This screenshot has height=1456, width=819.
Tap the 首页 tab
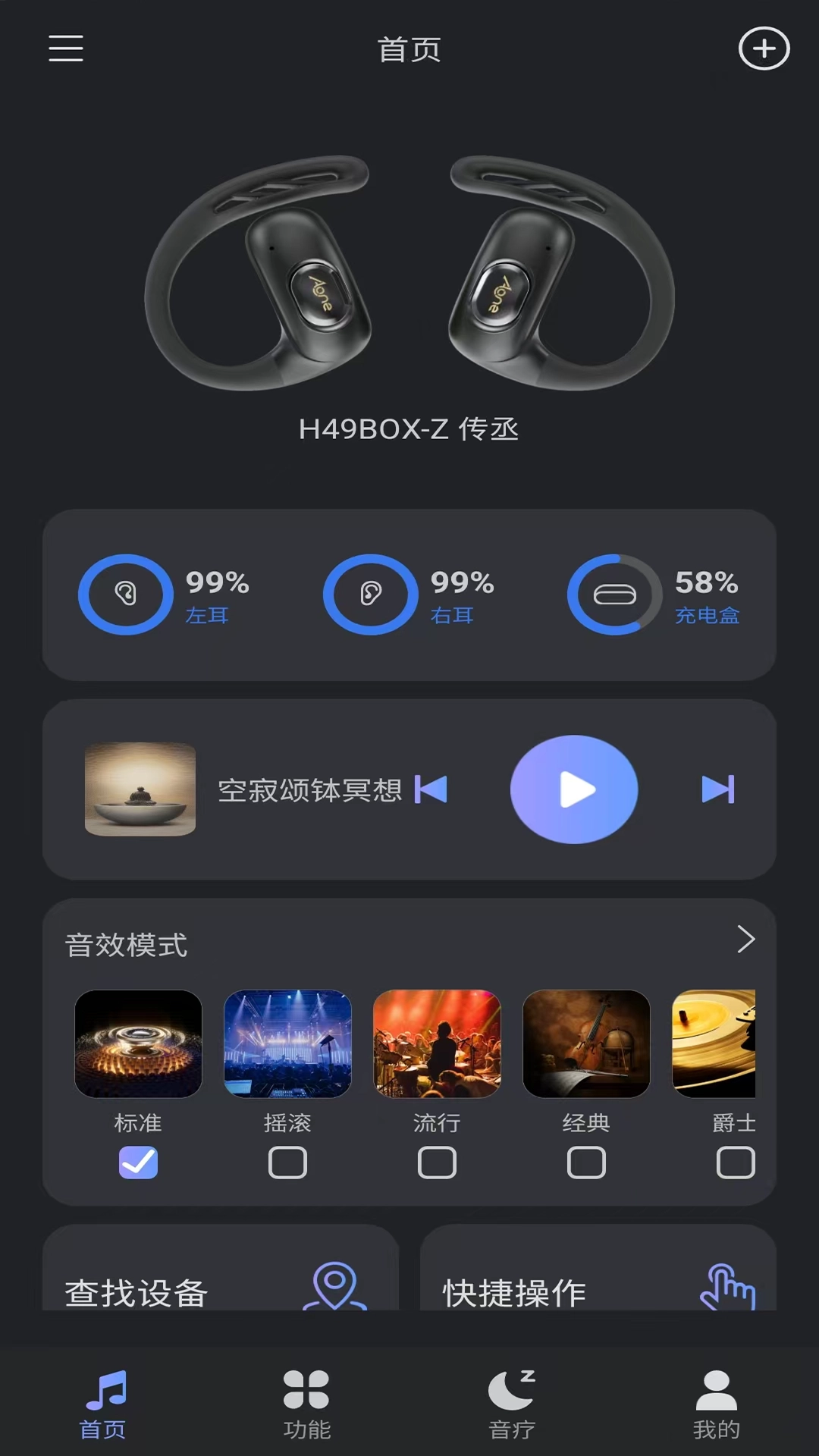click(103, 1404)
